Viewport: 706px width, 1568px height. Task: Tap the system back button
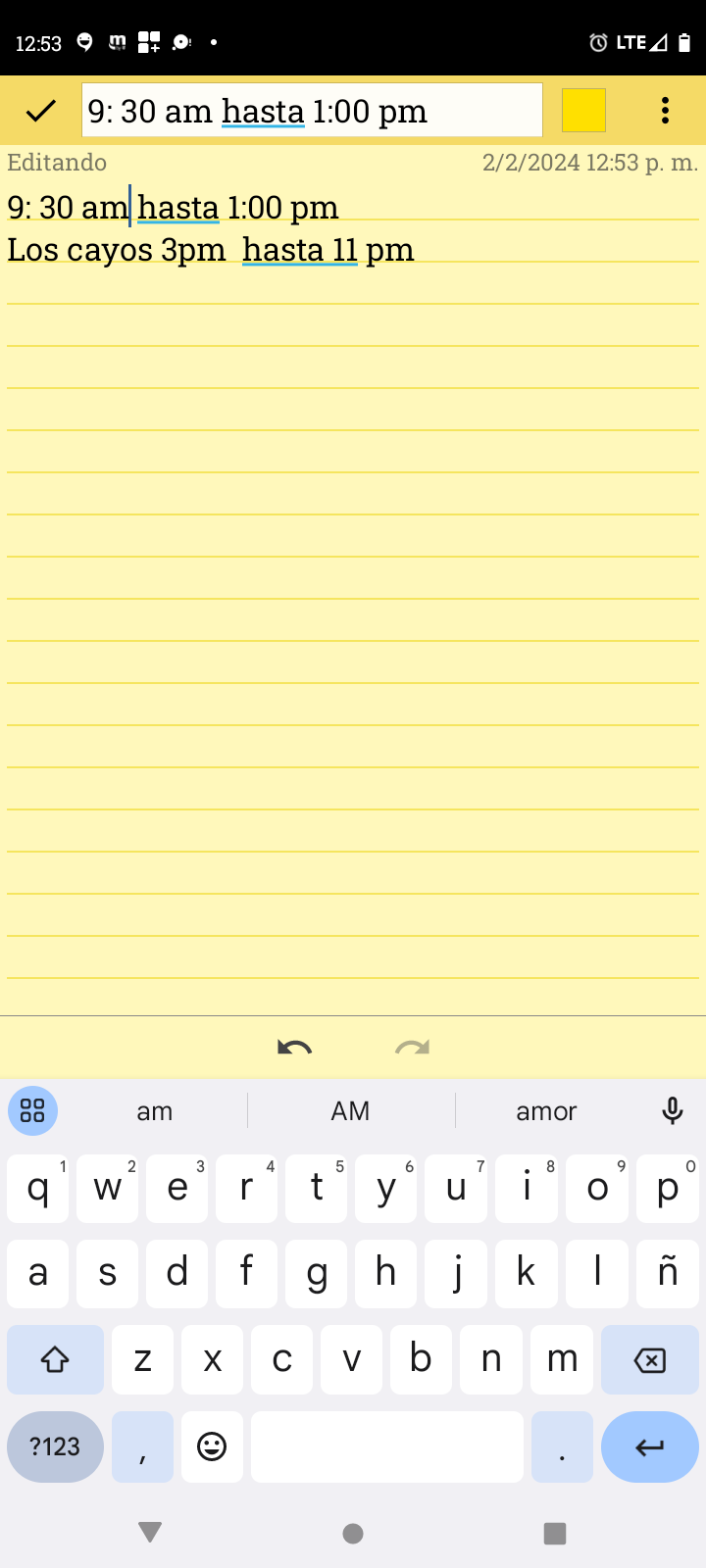click(150, 1533)
